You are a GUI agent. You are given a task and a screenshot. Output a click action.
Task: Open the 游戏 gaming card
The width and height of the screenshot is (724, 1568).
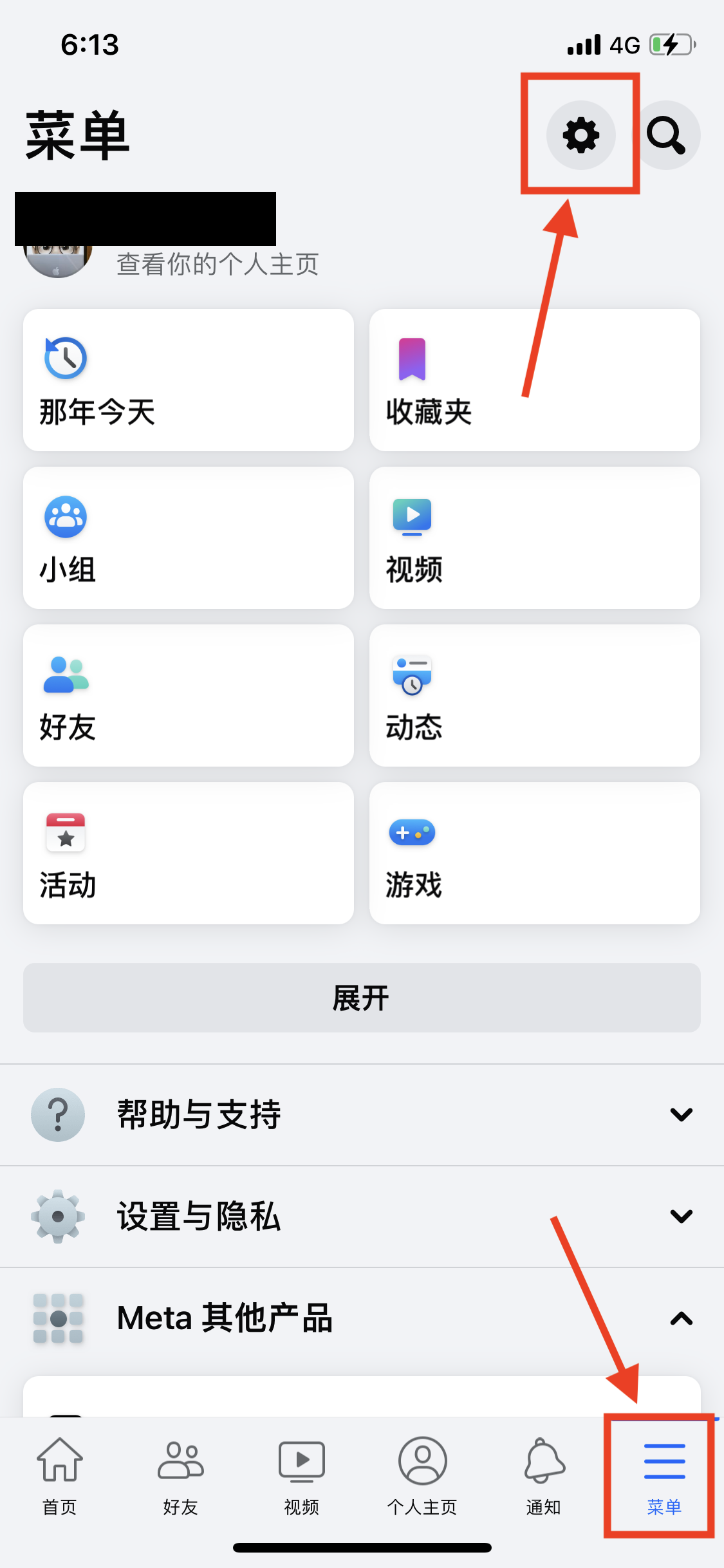(534, 853)
